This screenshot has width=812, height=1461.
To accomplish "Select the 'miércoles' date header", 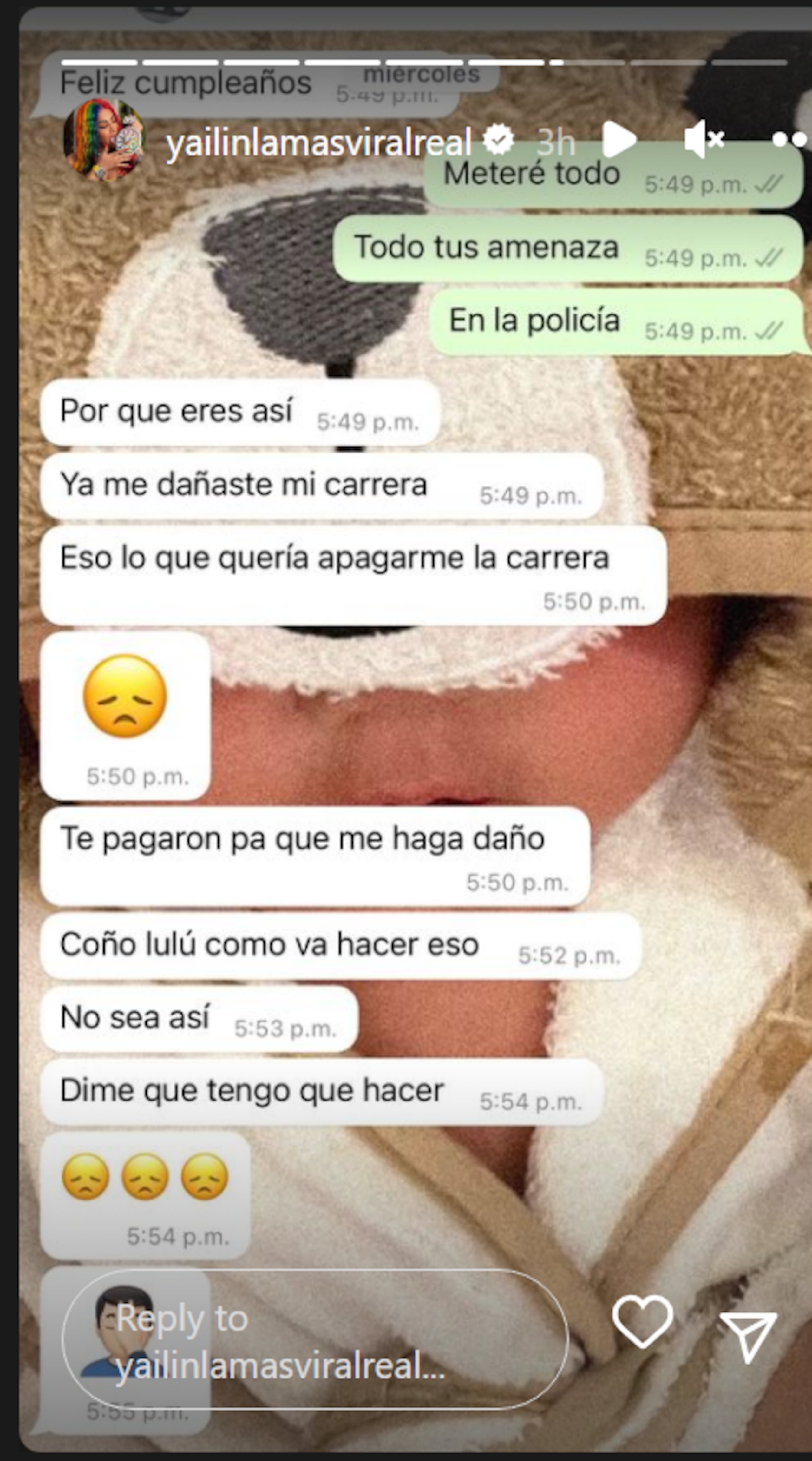I will [x=422, y=74].
